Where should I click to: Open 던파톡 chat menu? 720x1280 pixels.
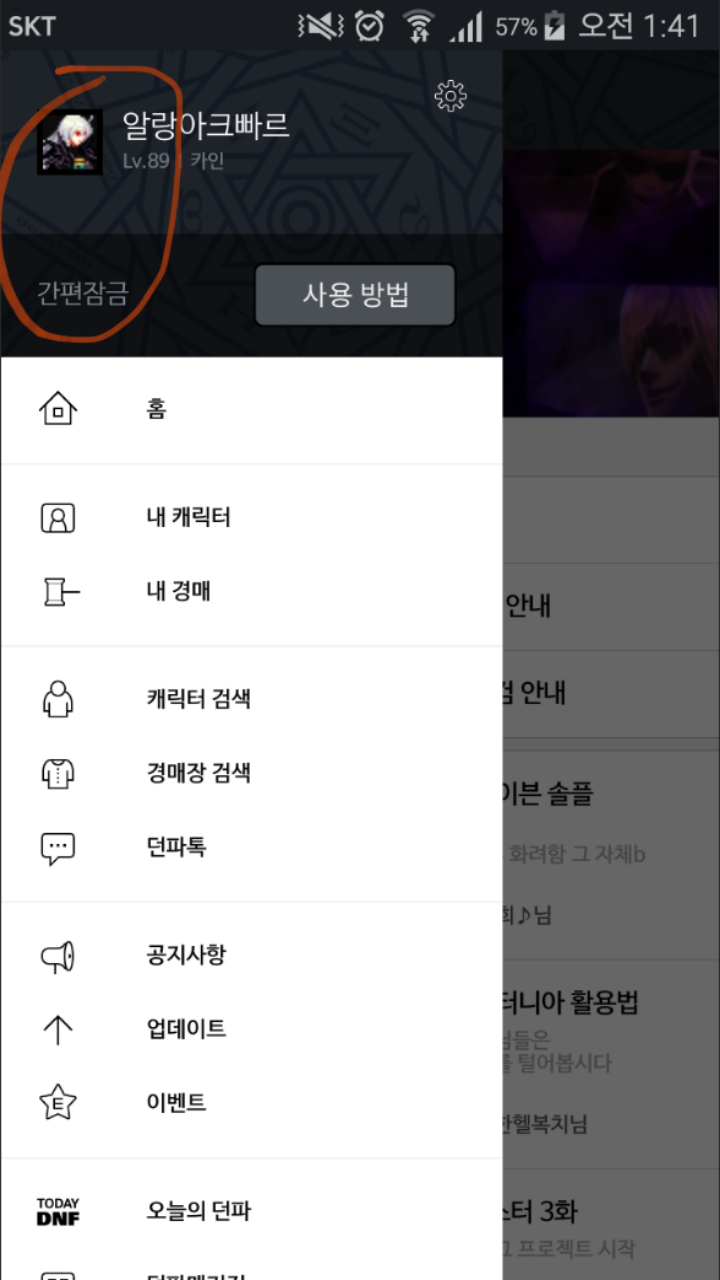(251, 847)
